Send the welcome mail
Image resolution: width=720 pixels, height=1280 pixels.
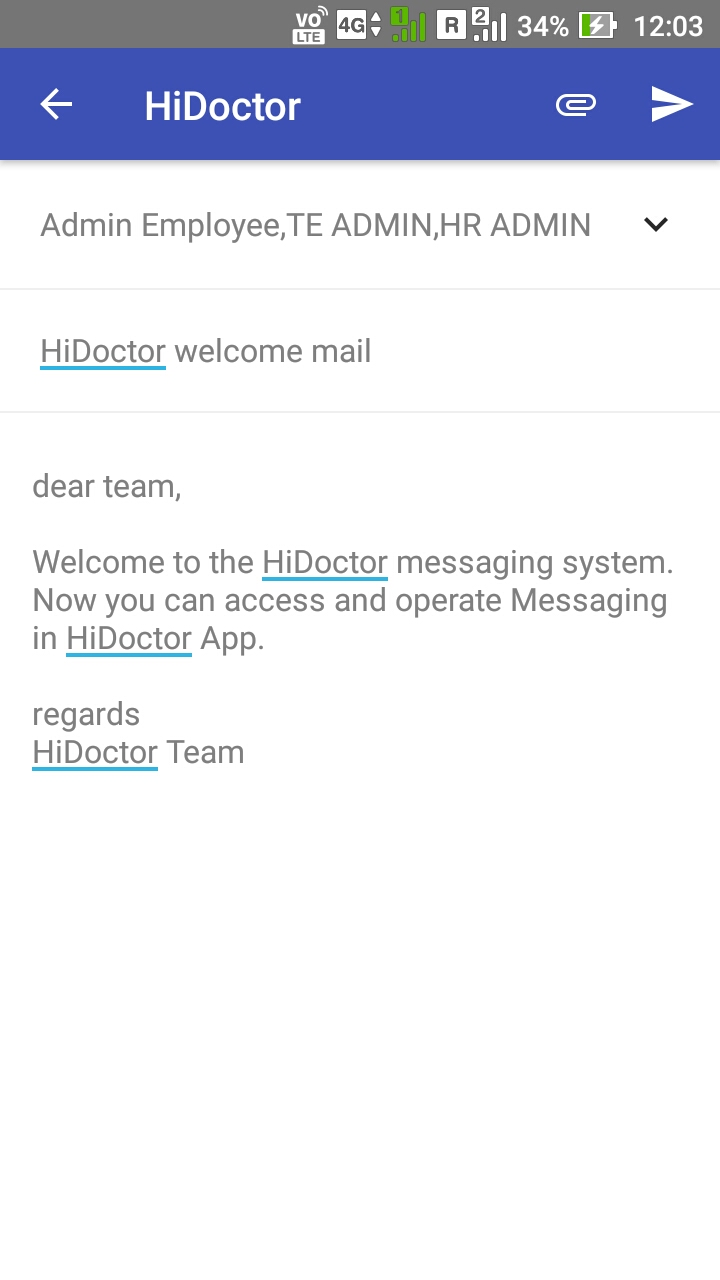point(672,104)
